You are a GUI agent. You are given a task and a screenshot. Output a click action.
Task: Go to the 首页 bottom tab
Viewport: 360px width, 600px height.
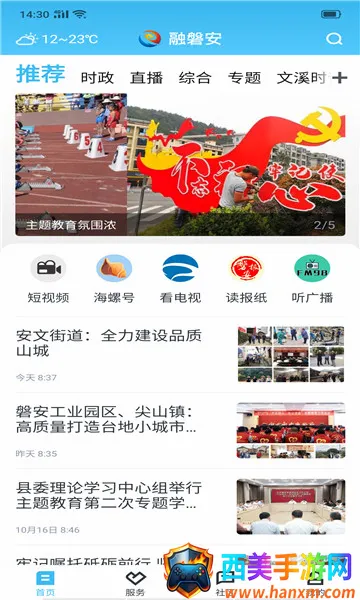pos(46,583)
